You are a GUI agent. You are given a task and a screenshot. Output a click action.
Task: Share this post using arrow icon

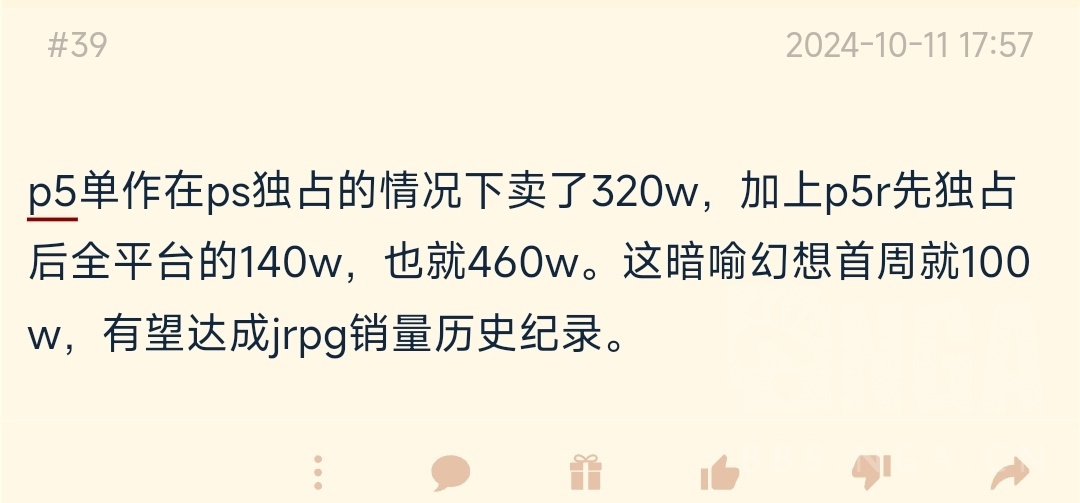[x=1009, y=474]
